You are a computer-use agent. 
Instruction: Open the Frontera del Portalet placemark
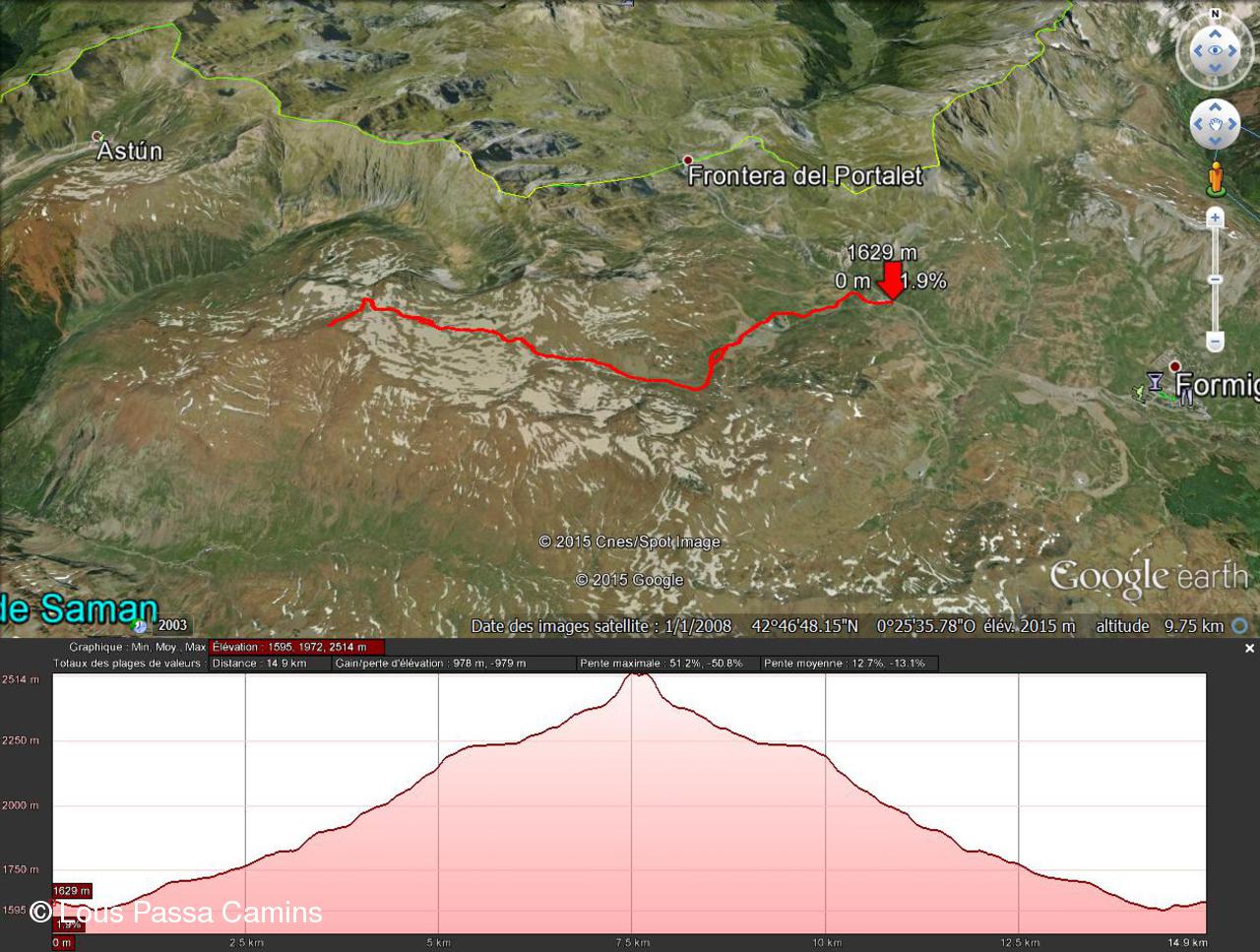(x=688, y=160)
